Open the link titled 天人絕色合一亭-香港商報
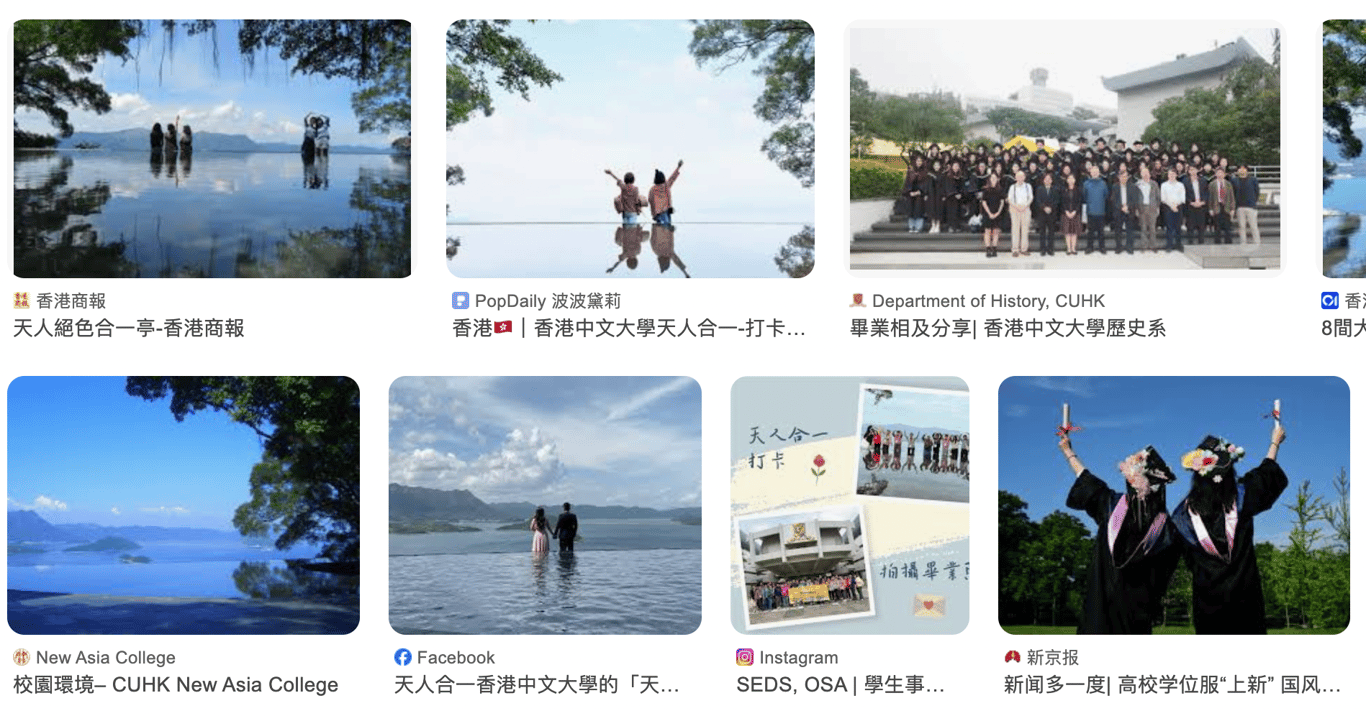Image resolution: width=1366 pixels, height=716 pixels. [128, 328]
